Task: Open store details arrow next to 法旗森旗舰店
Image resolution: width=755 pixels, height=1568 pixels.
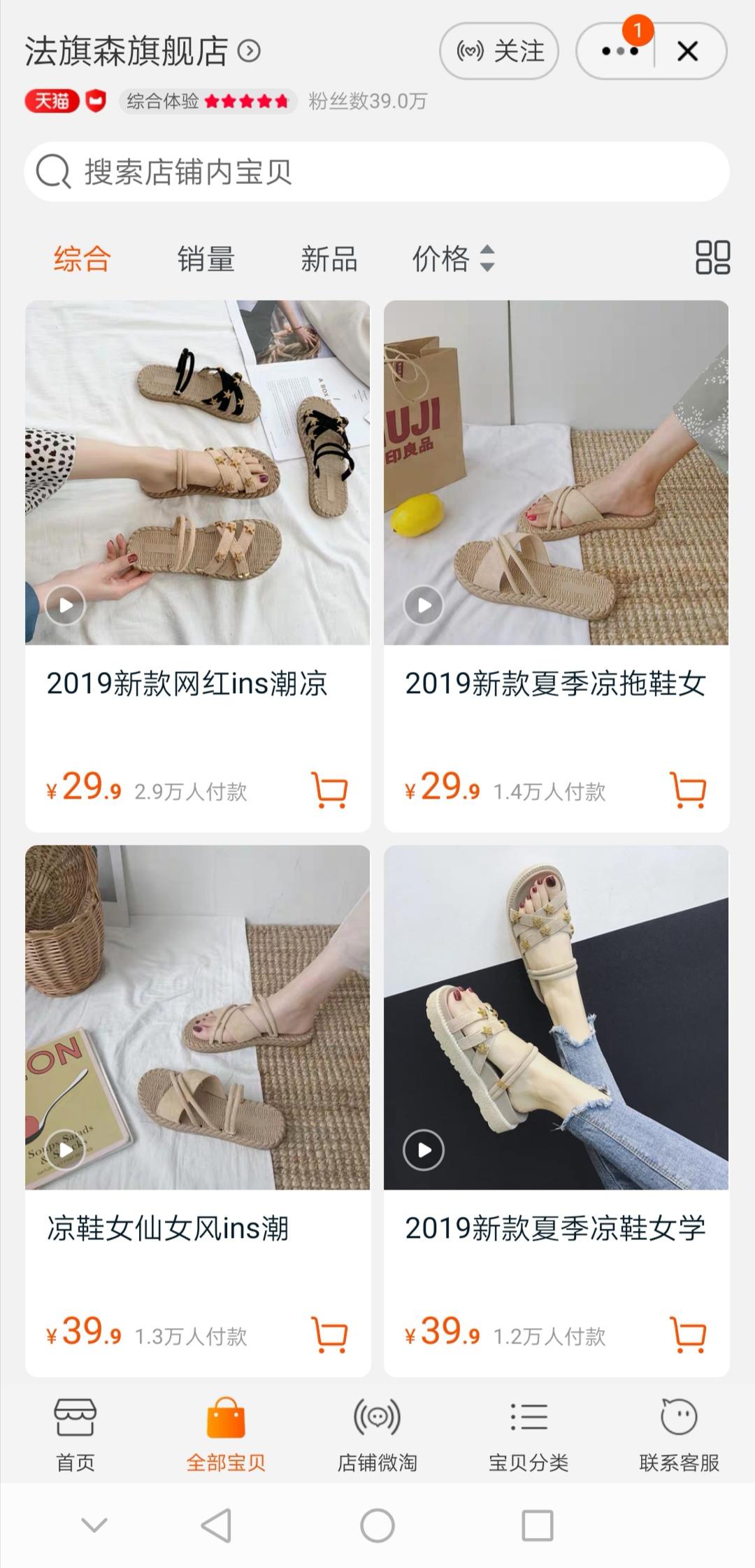Action: (x=249, y=51)
